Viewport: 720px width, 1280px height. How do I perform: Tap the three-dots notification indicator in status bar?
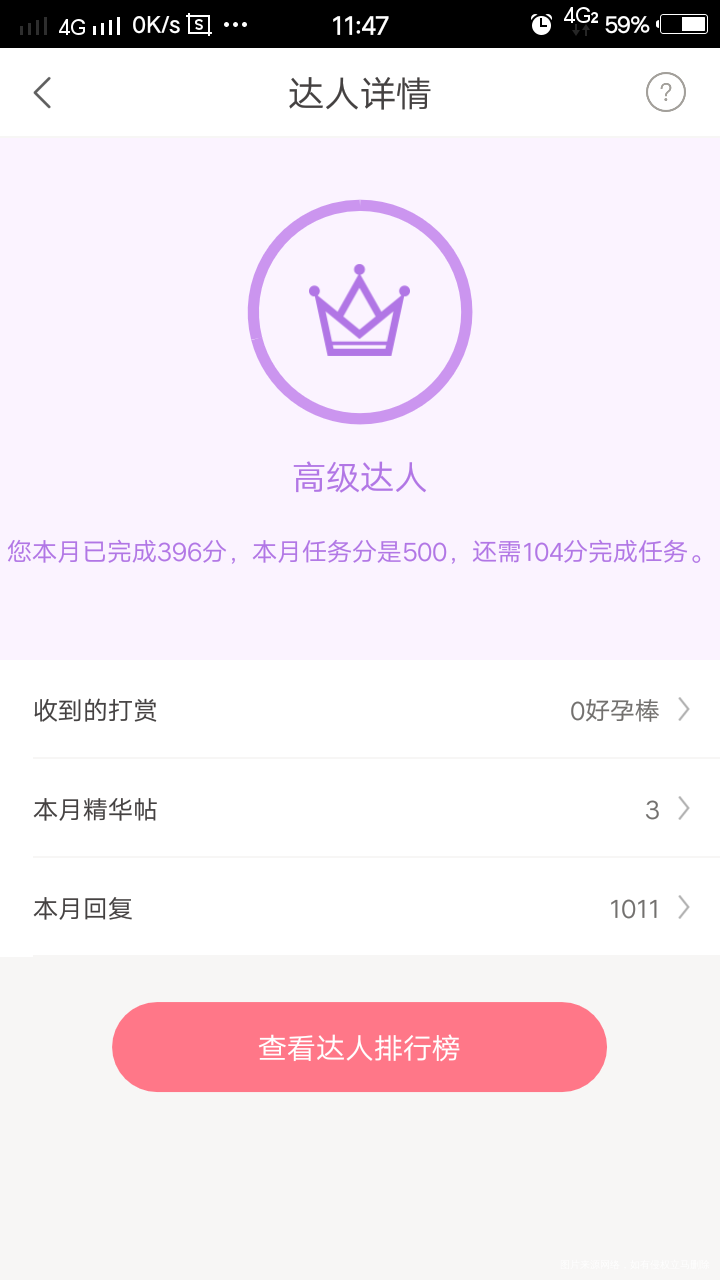pyautogui.click(x=237, y=24)
